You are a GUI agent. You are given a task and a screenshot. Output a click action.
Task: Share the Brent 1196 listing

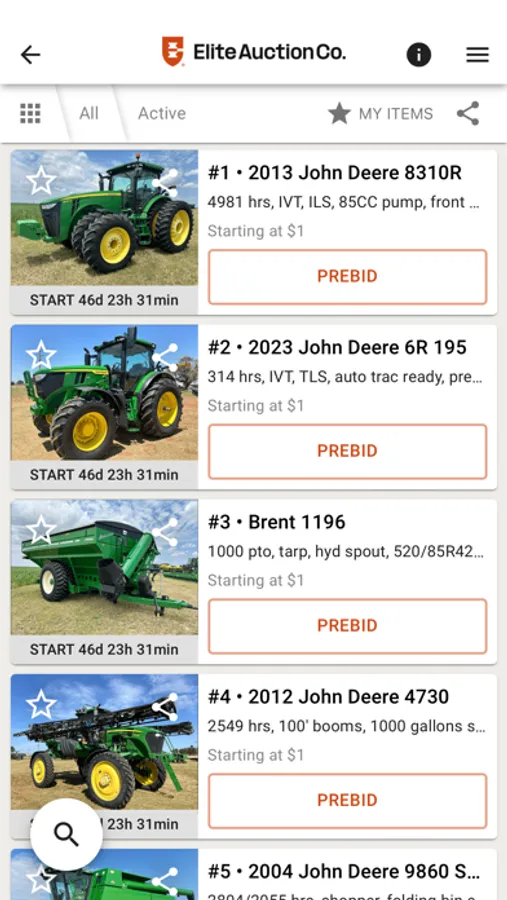pyautogui.click(x=166, y=532)
